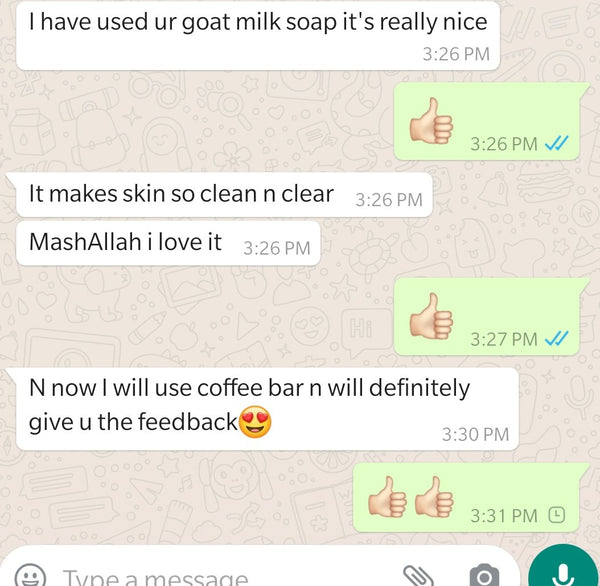Attach a file with the paperclip
The width and height of the screenshot is (600, 586).
click(x=421, y=575)
